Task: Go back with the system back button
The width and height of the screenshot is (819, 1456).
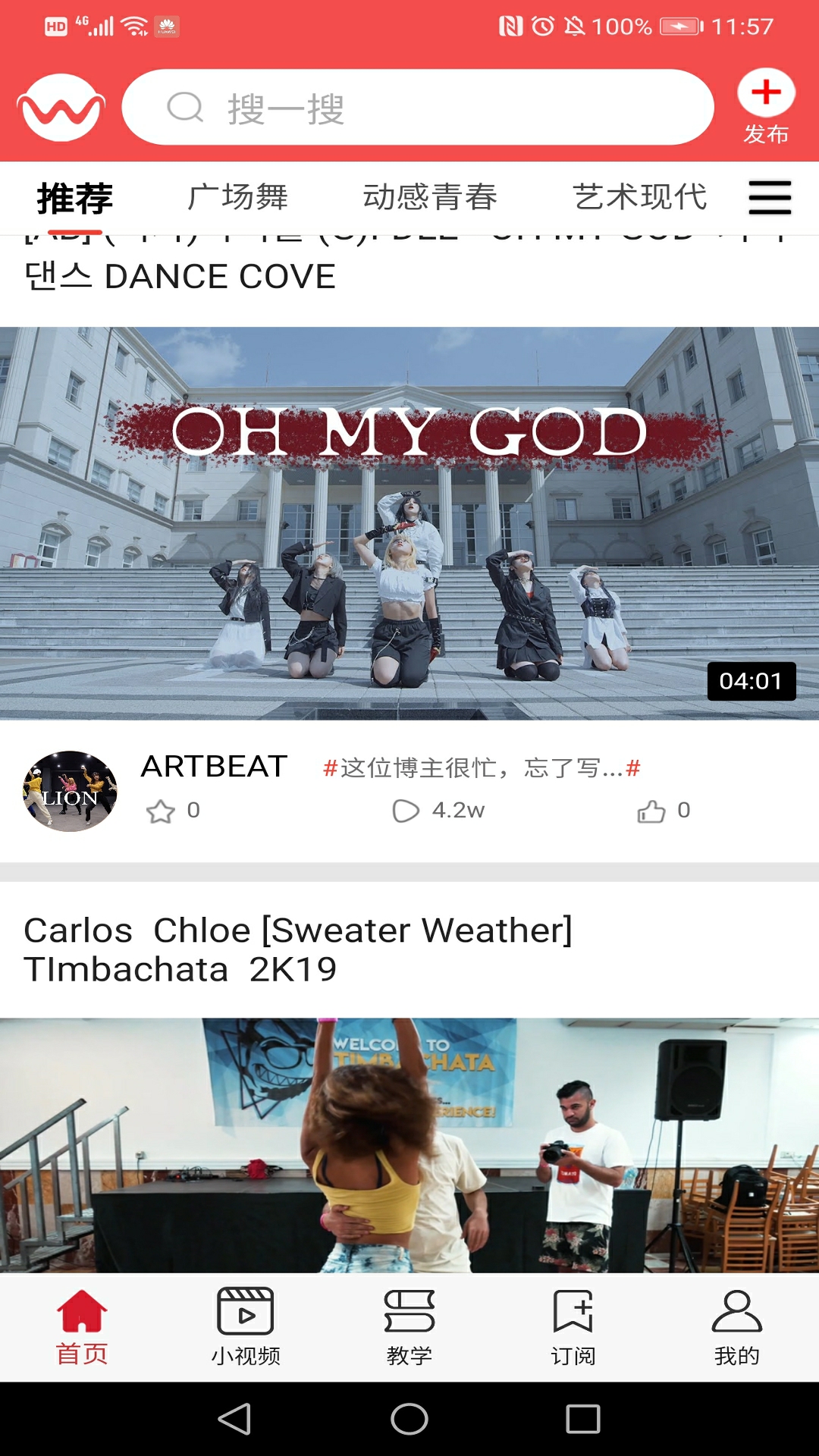Action: pos(235,1419)
